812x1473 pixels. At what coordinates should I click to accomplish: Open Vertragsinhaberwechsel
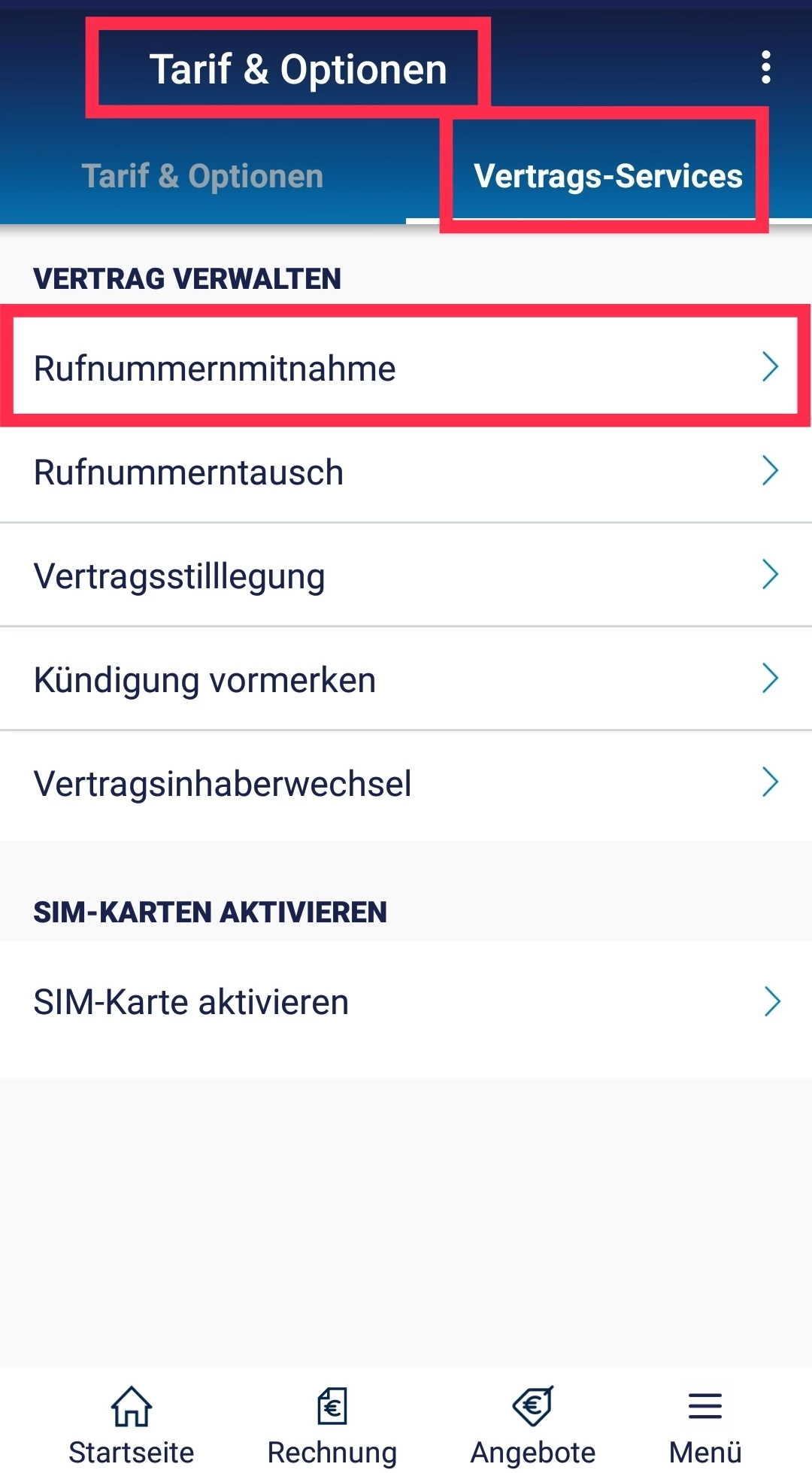[x=406, y=783]
